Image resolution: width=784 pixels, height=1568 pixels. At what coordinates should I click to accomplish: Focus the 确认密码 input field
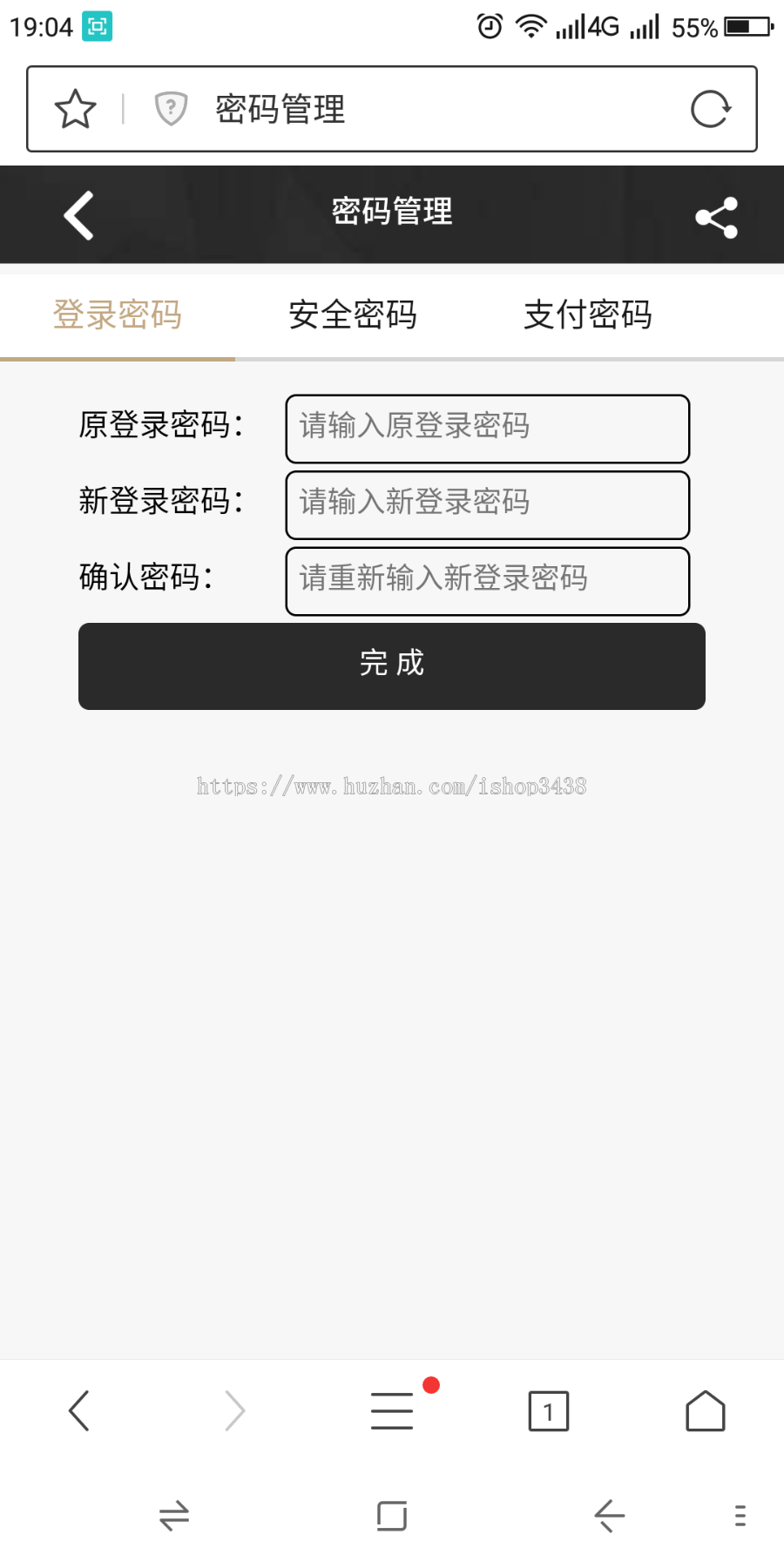488,581
